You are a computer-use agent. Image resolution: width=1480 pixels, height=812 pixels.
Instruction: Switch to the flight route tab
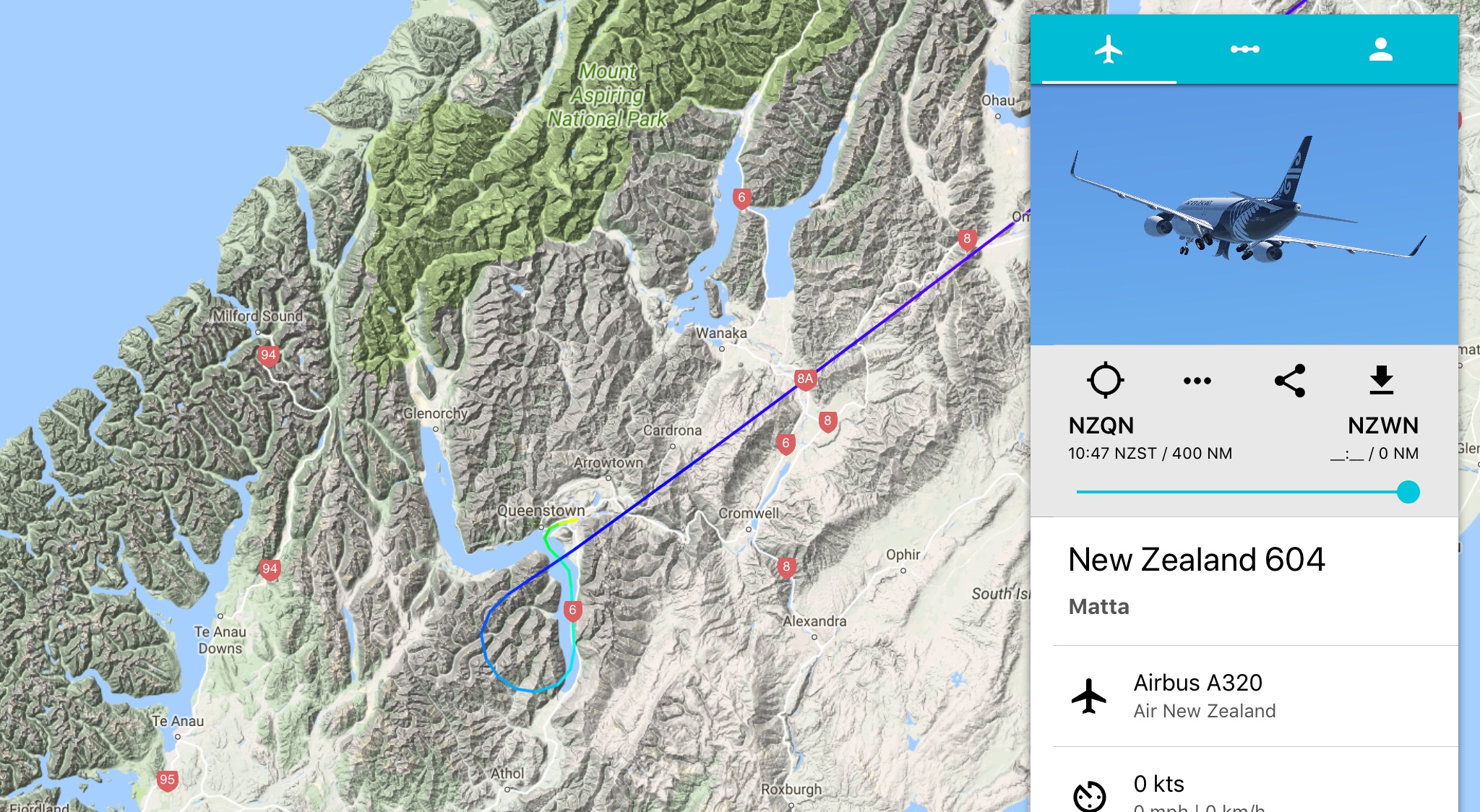click(x=1244, y=49)
